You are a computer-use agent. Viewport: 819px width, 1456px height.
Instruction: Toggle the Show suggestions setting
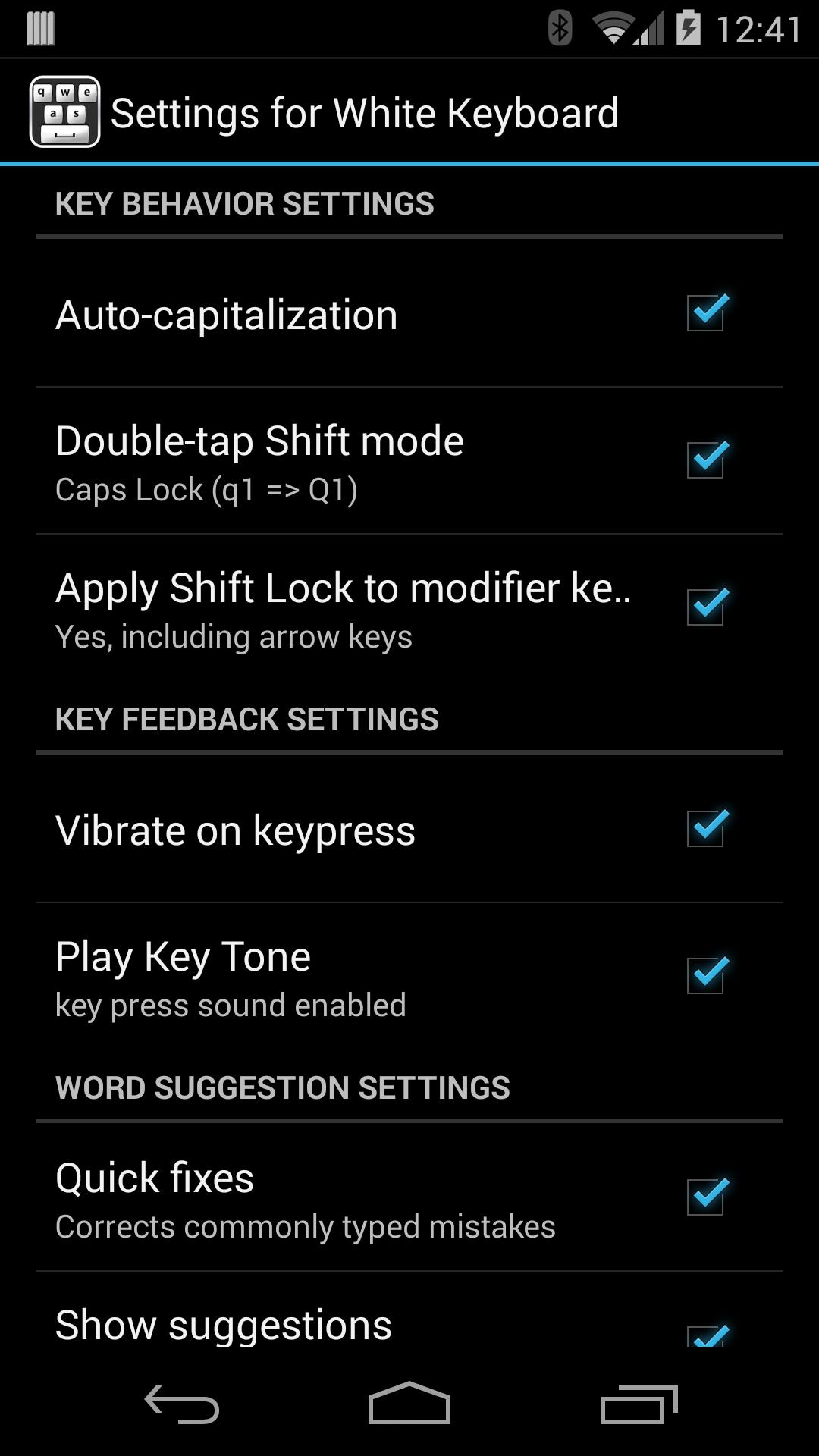[706, 1335]
